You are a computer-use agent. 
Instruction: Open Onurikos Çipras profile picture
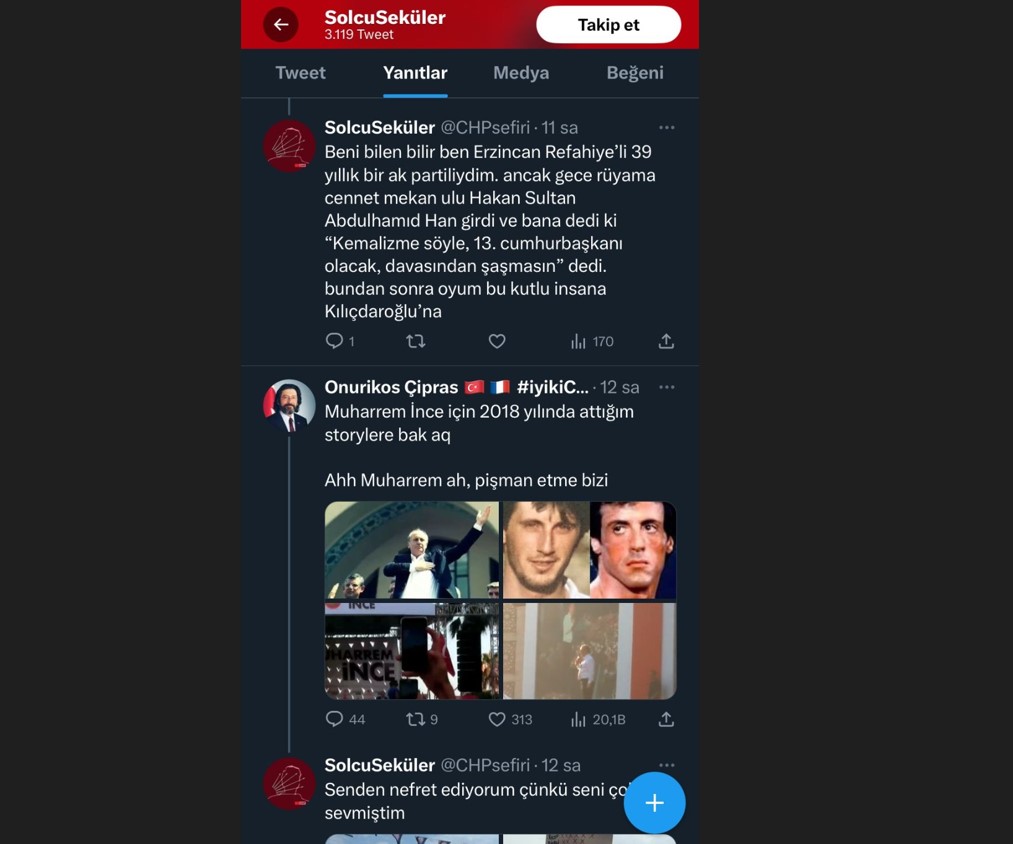pyautogui.click(x=289, y=406)
